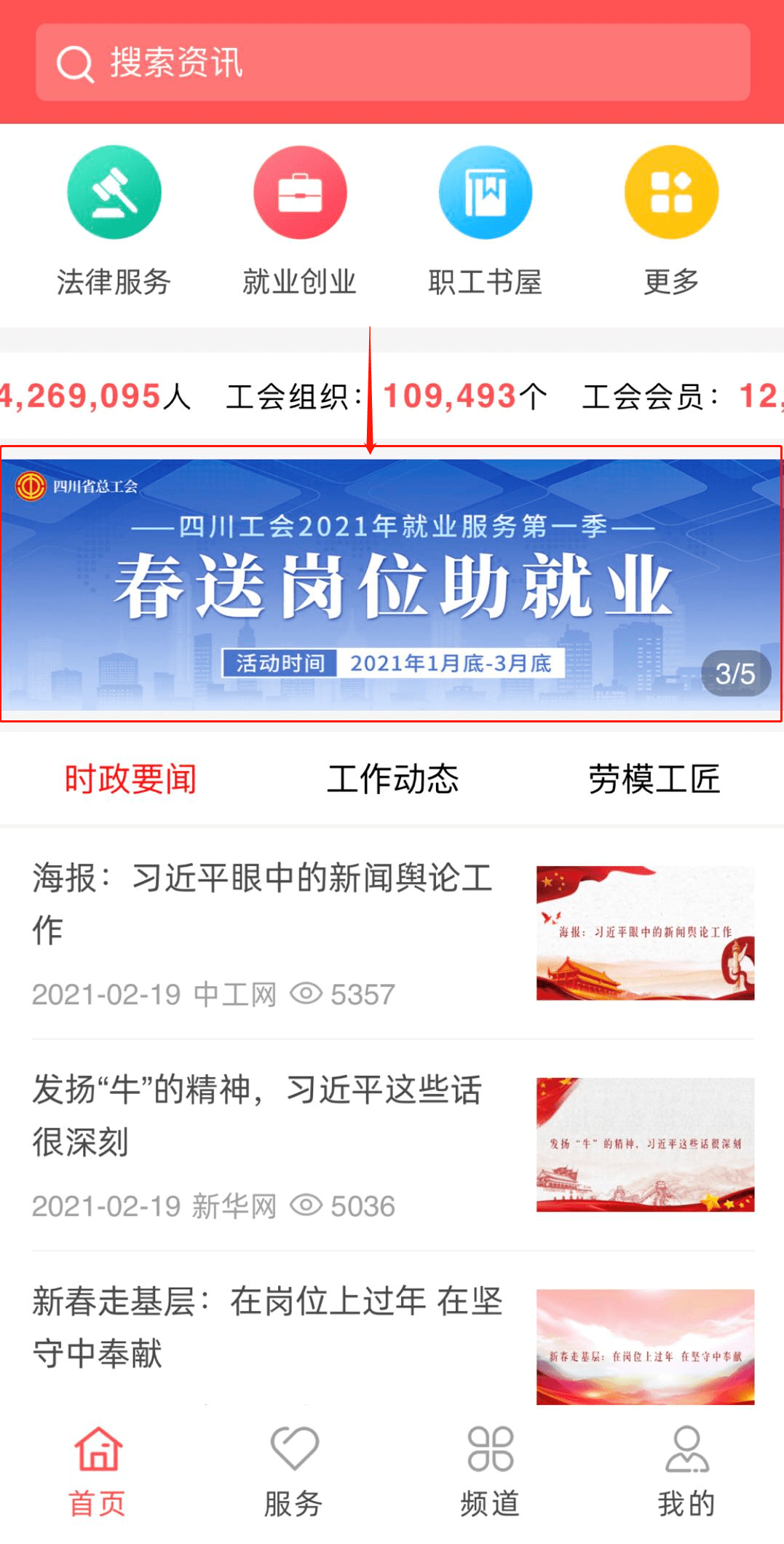Switch to the 劳模工匠 tab
Screen dimensions: 784x1544
[x=654, y=779]
